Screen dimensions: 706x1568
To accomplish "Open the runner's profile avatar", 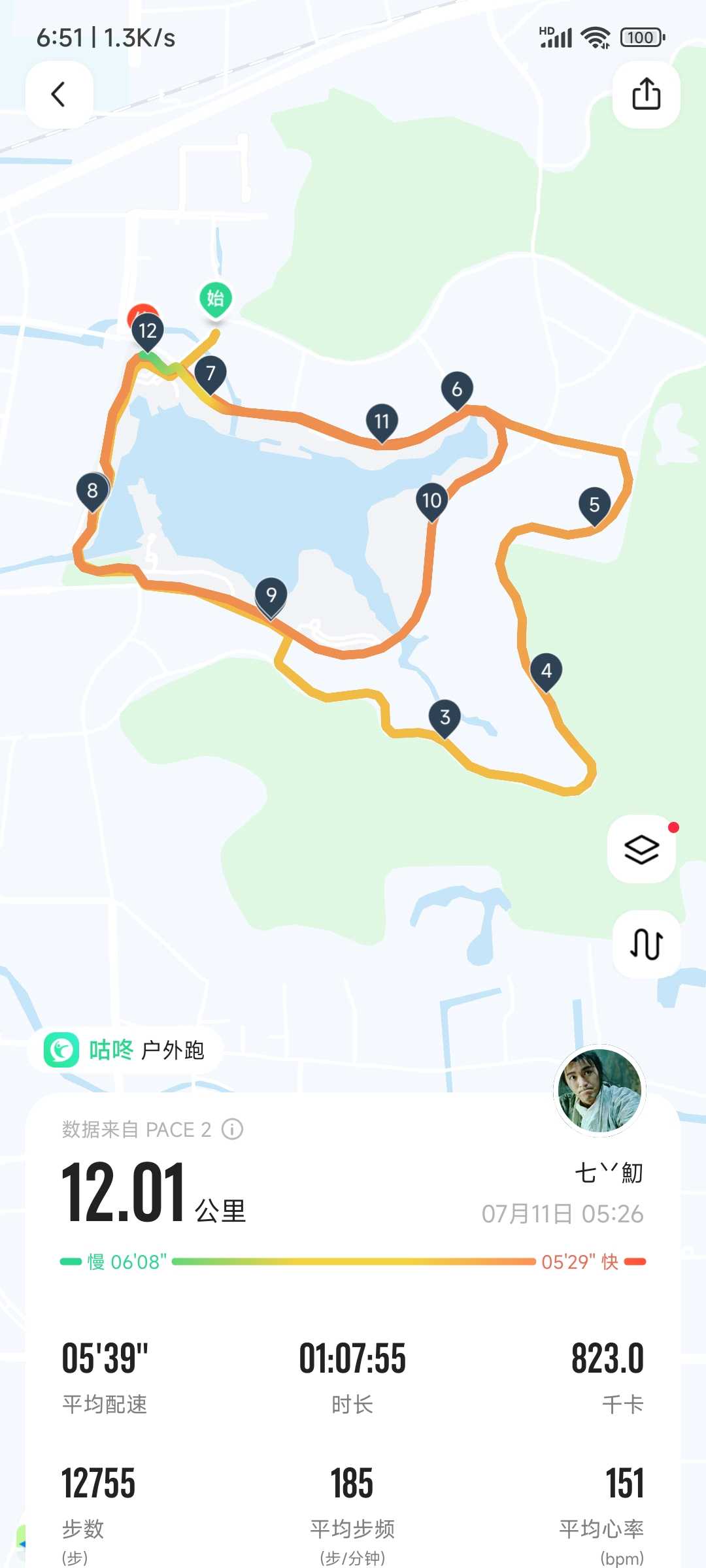I will (599, 1090).
